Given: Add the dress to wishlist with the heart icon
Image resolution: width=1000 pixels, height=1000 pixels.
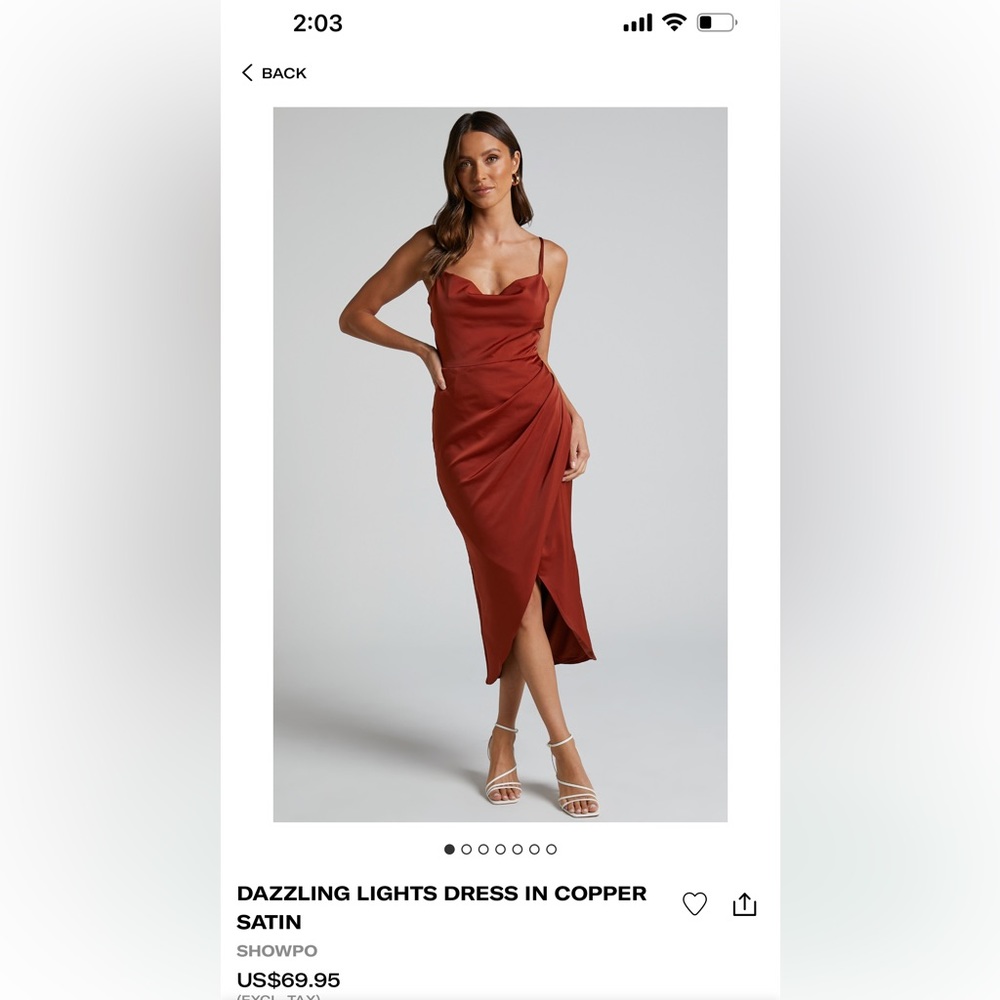Looking at the screenshot, I should pos(694,904).
